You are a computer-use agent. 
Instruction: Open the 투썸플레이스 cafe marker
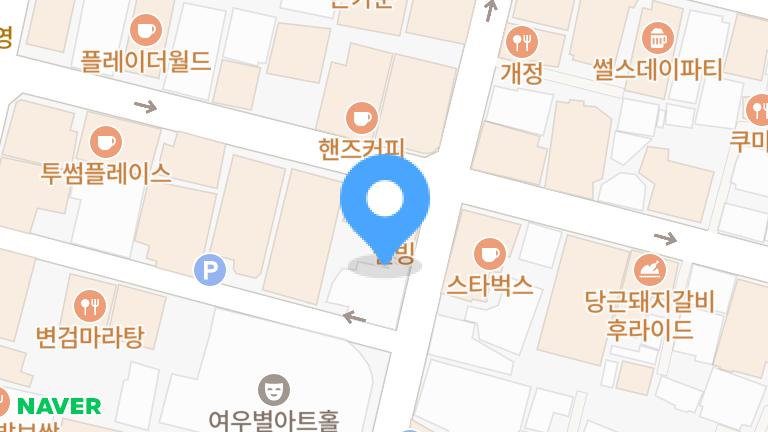(x=105, y=139)
